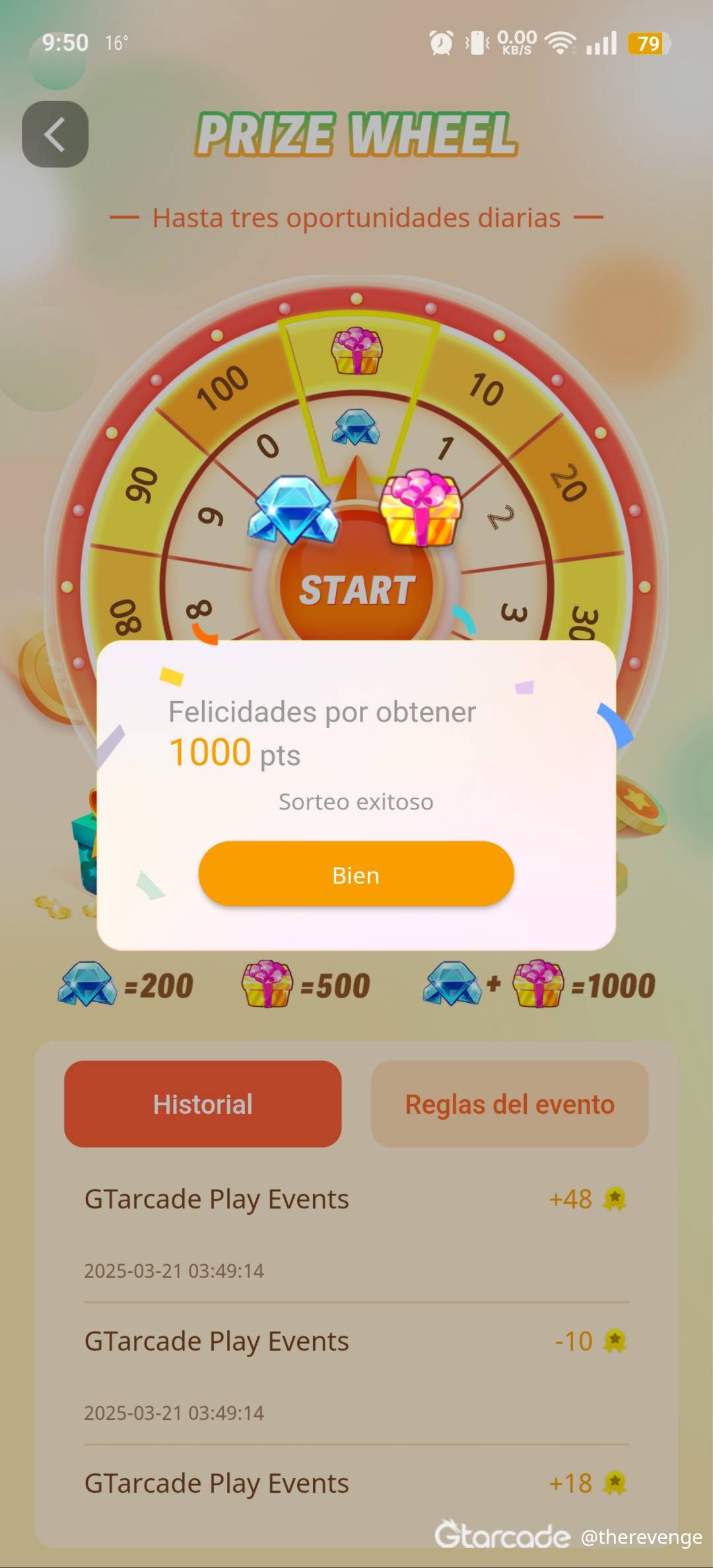Screen dimensions: 713x1568
Task: Spin the wheel with the START button
Action: [356, 591]
